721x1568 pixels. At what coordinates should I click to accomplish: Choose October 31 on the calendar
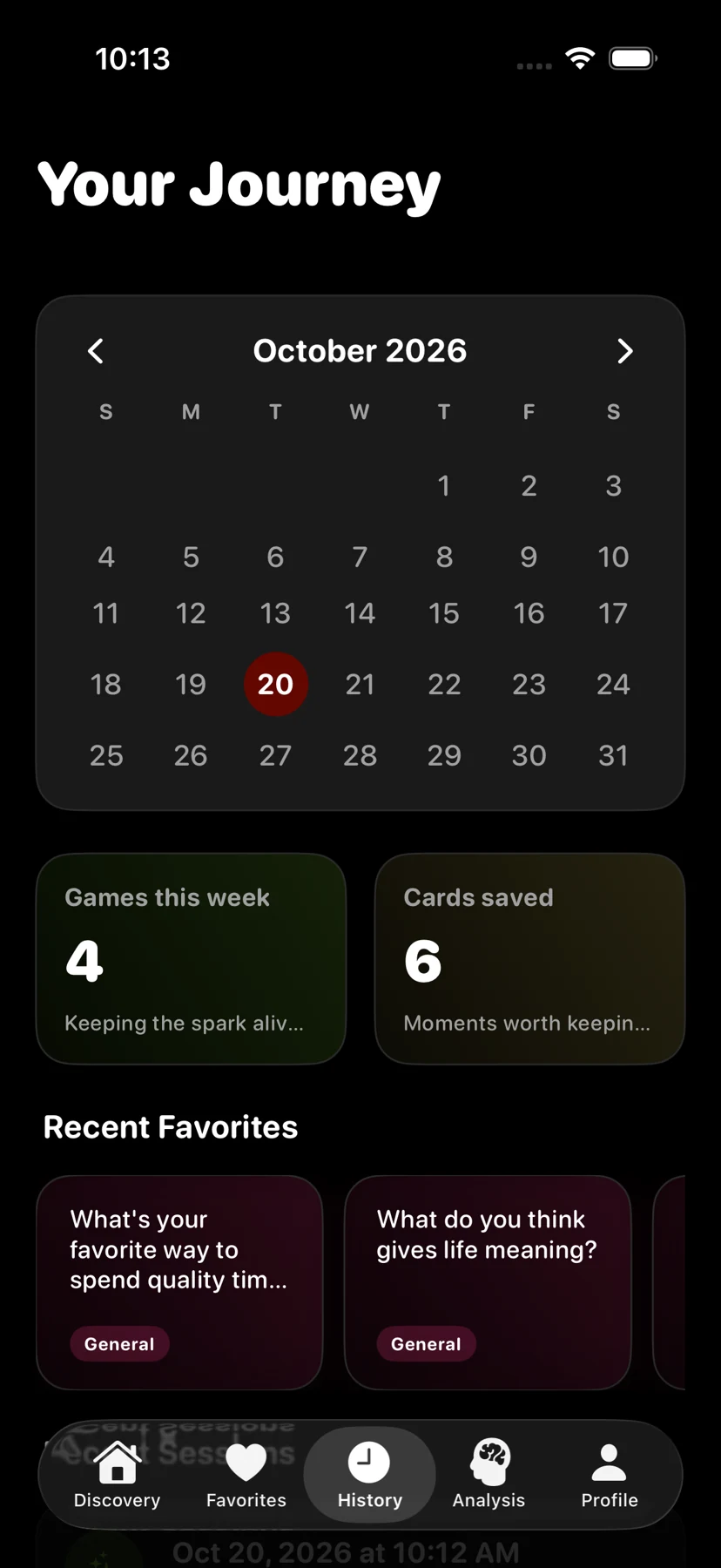click(x=613, y=755)
